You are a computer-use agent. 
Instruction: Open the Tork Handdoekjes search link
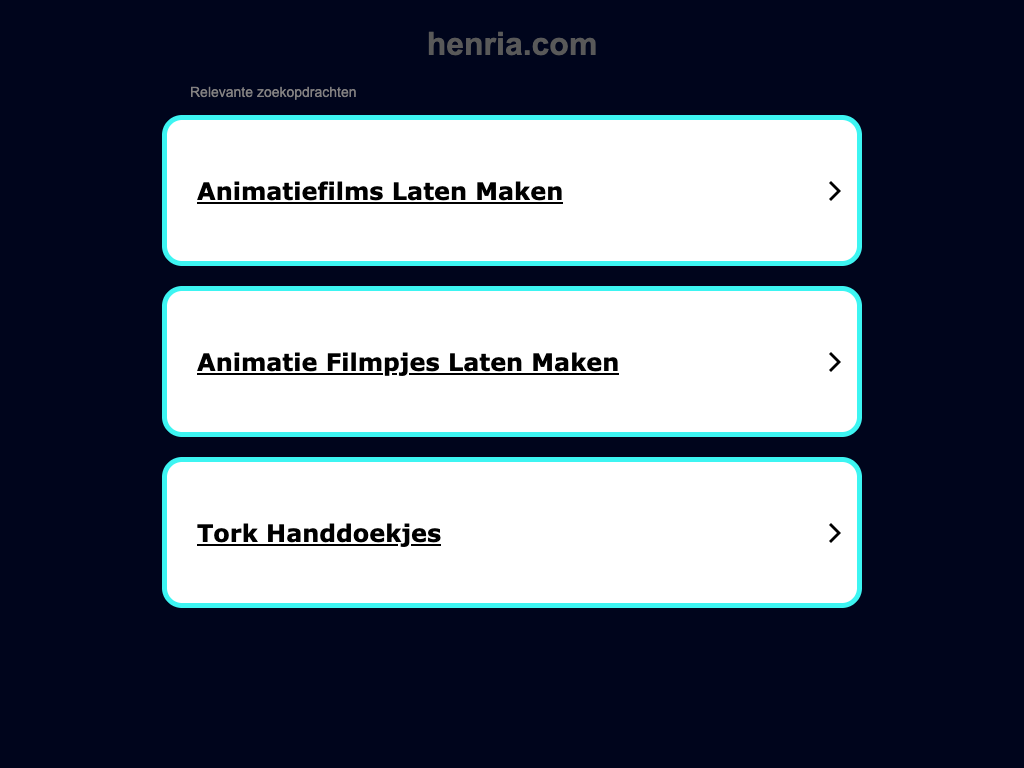319,533
